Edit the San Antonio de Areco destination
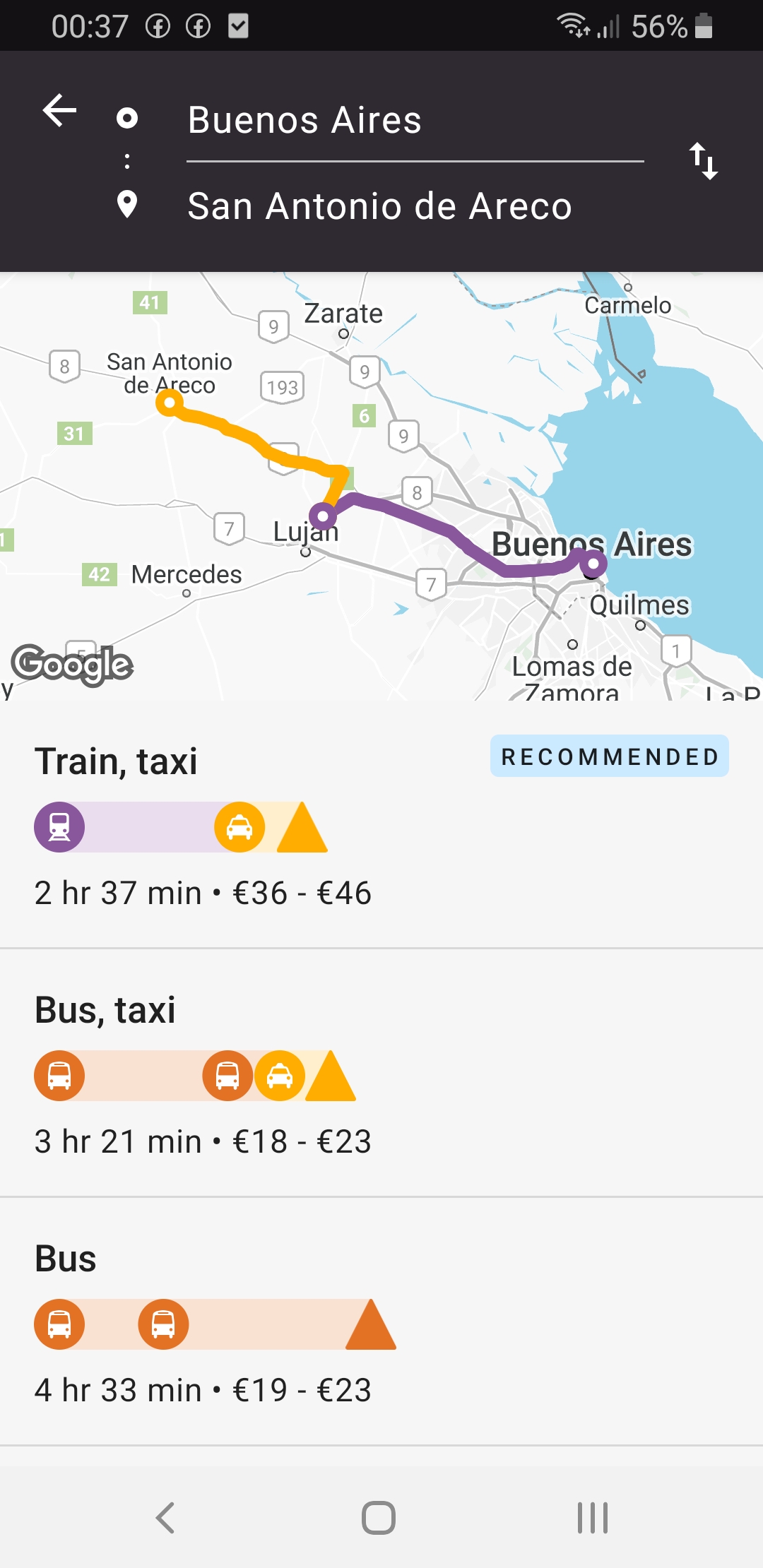The height and width of the screenshot is (1568, 763). click(415, 206)
